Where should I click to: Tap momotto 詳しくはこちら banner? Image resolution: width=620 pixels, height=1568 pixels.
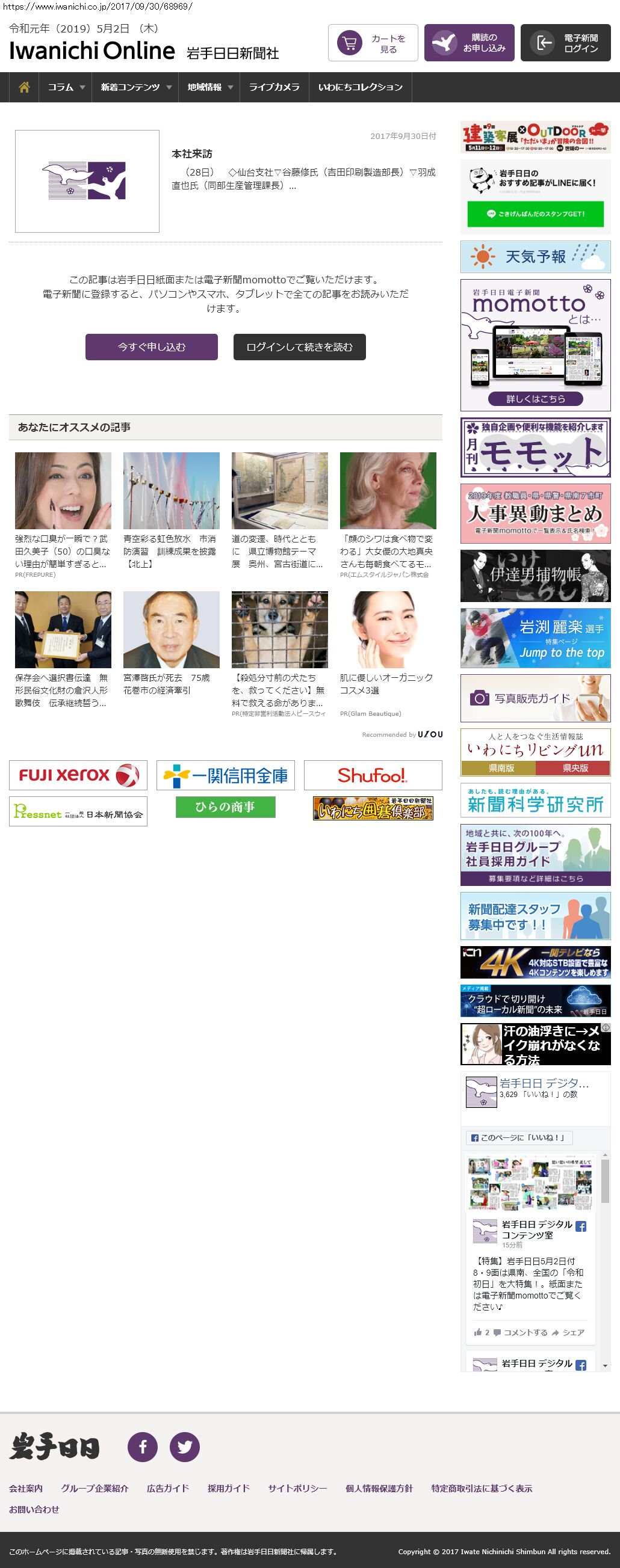pos(535,399)
